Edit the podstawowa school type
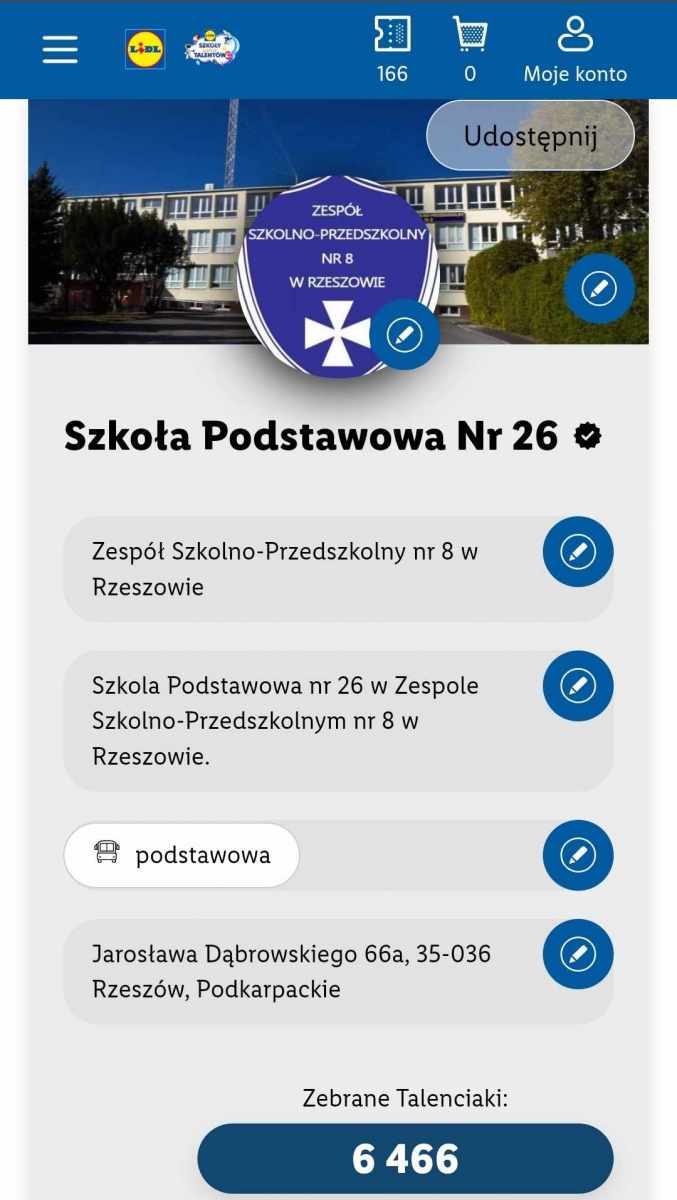The width and height of the screenshot is (677, 1200). coord(578,855)
